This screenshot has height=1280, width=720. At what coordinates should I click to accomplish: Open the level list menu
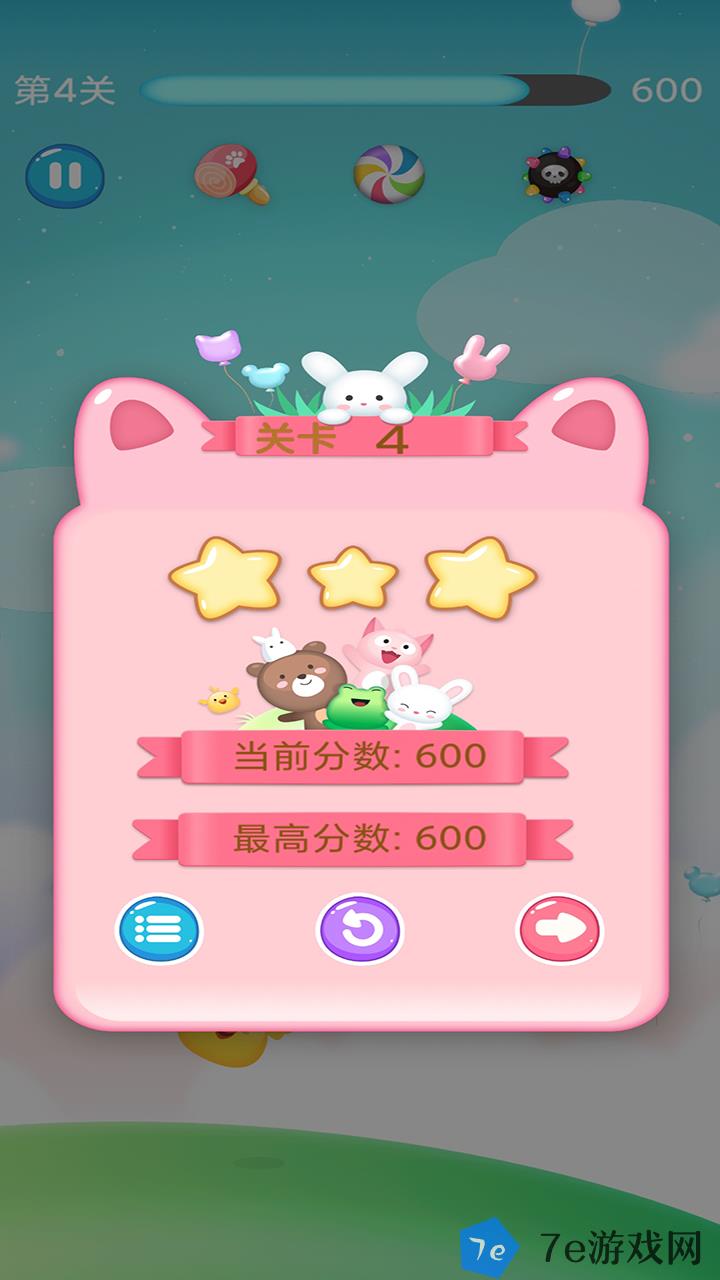click(158, 929)
